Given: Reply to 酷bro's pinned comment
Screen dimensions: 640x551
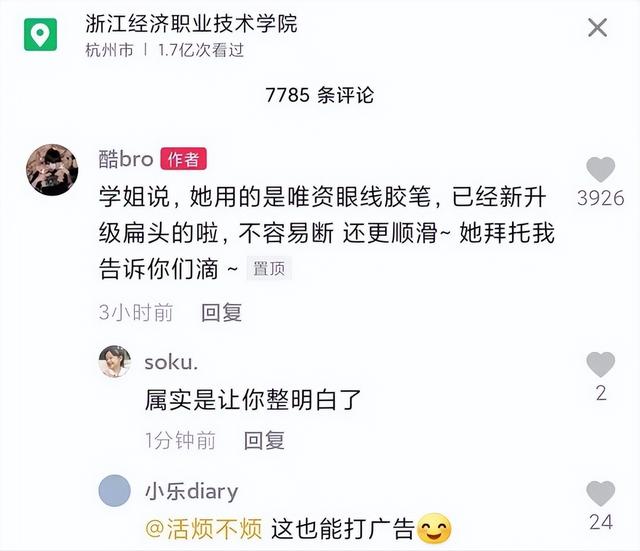Looking at the screenshot, I should click(221, 313).
